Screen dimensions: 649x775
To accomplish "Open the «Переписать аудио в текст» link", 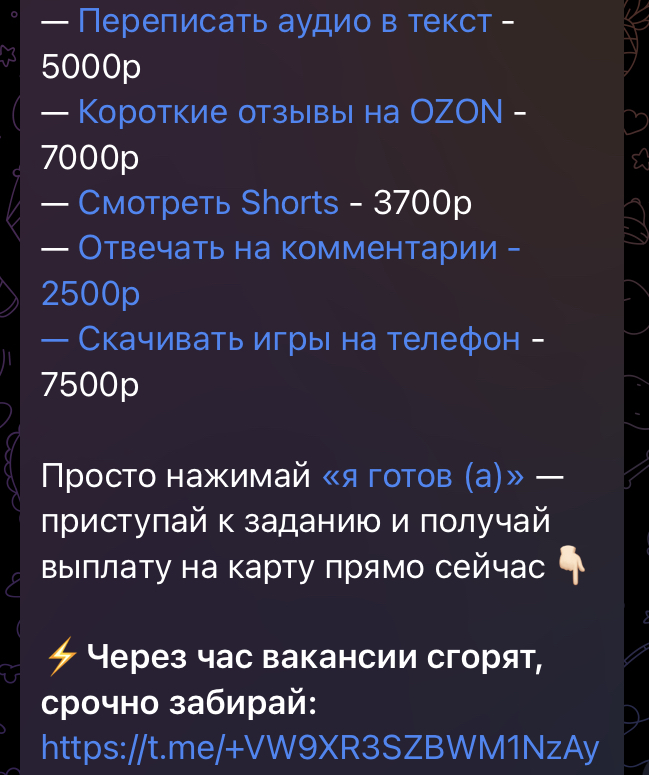I will pyautogui.click(x=284, y=21).
